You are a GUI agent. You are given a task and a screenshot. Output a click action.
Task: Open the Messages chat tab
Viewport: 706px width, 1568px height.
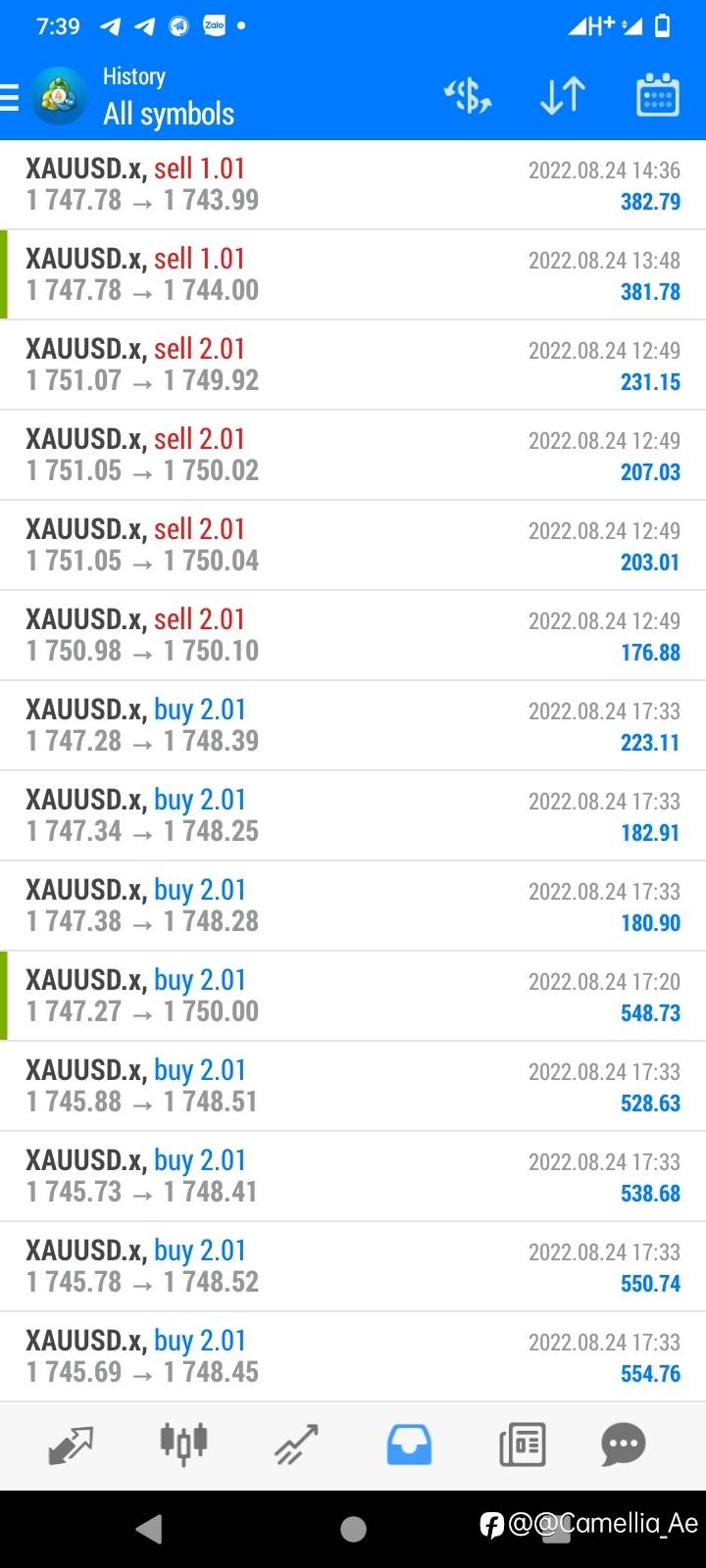(x=624, y=1445)
